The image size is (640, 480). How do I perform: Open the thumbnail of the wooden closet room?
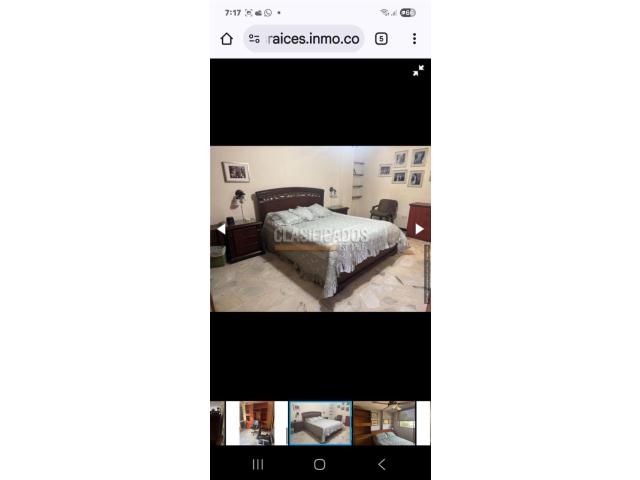click(x=257, y=423)
